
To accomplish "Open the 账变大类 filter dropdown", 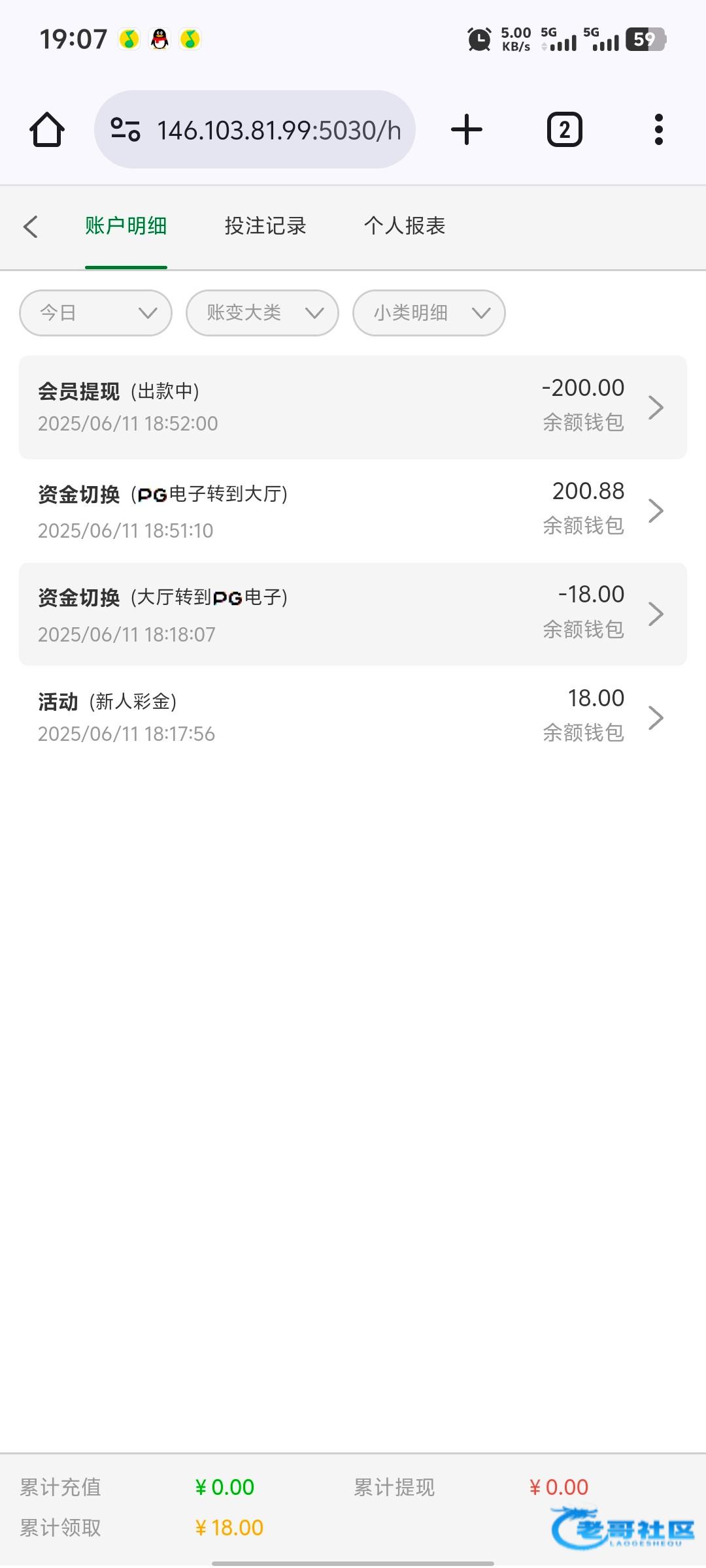I will [262, 313].
